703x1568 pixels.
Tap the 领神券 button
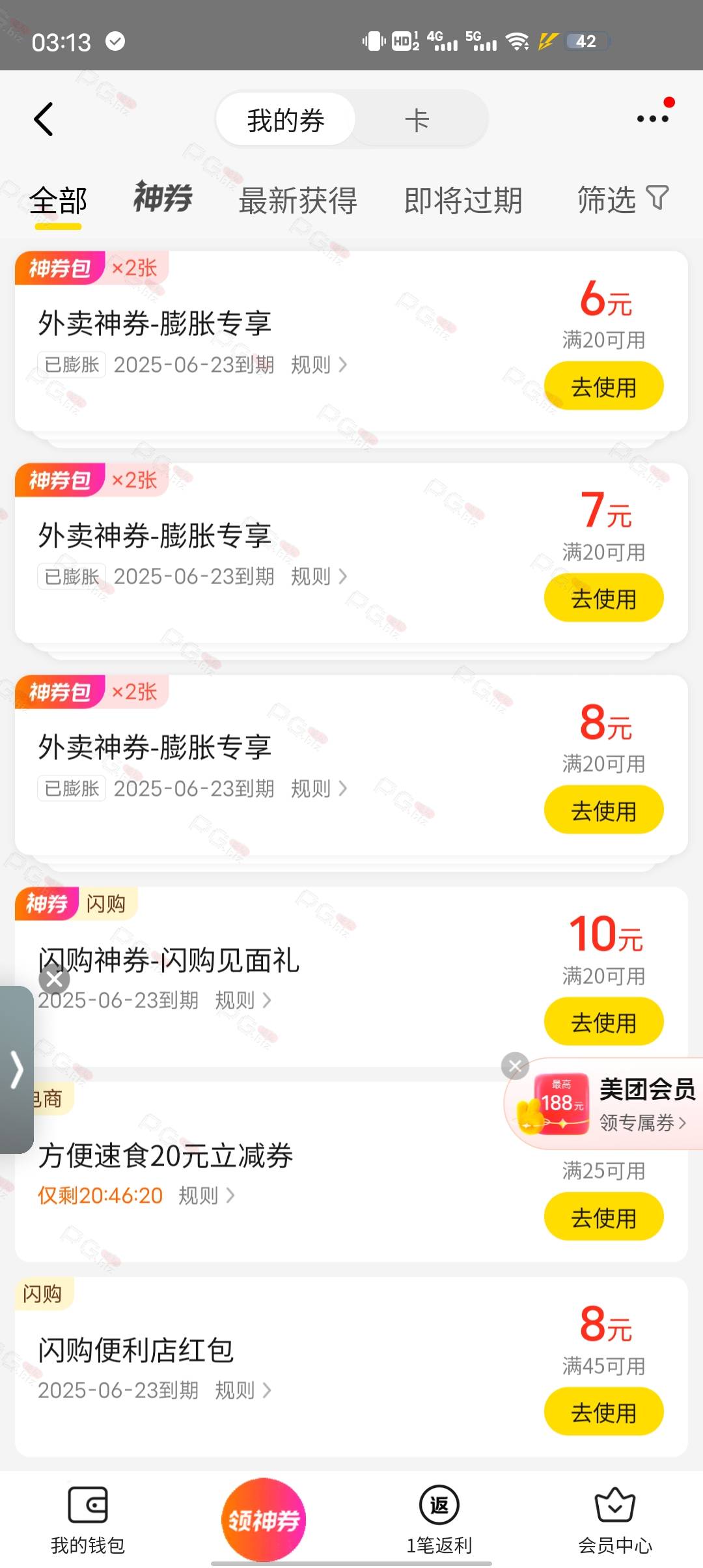point(263,1520)
